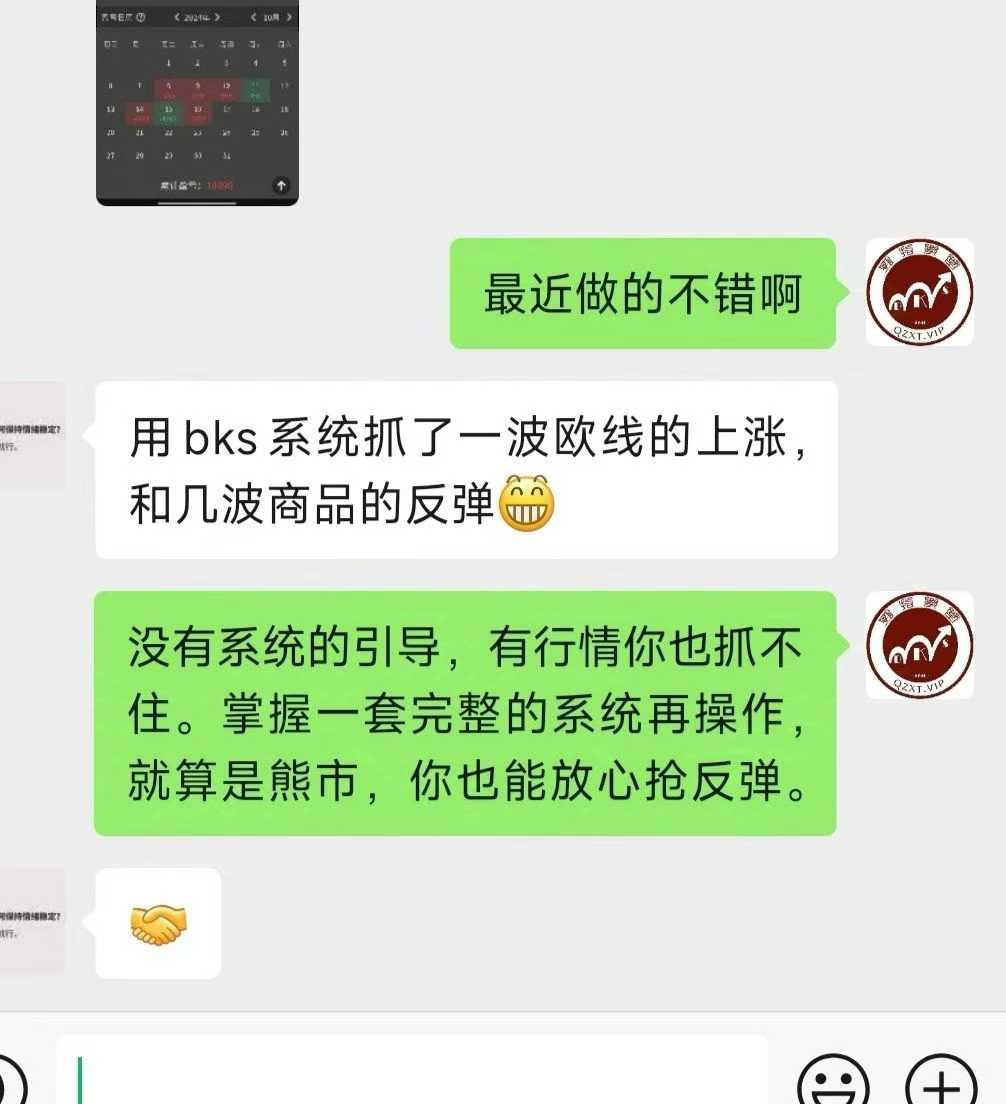Viewport: 1006px width, 1104px height.
Task: Tap the red date 14 on the calendar
Action: [x=139, y=110]
